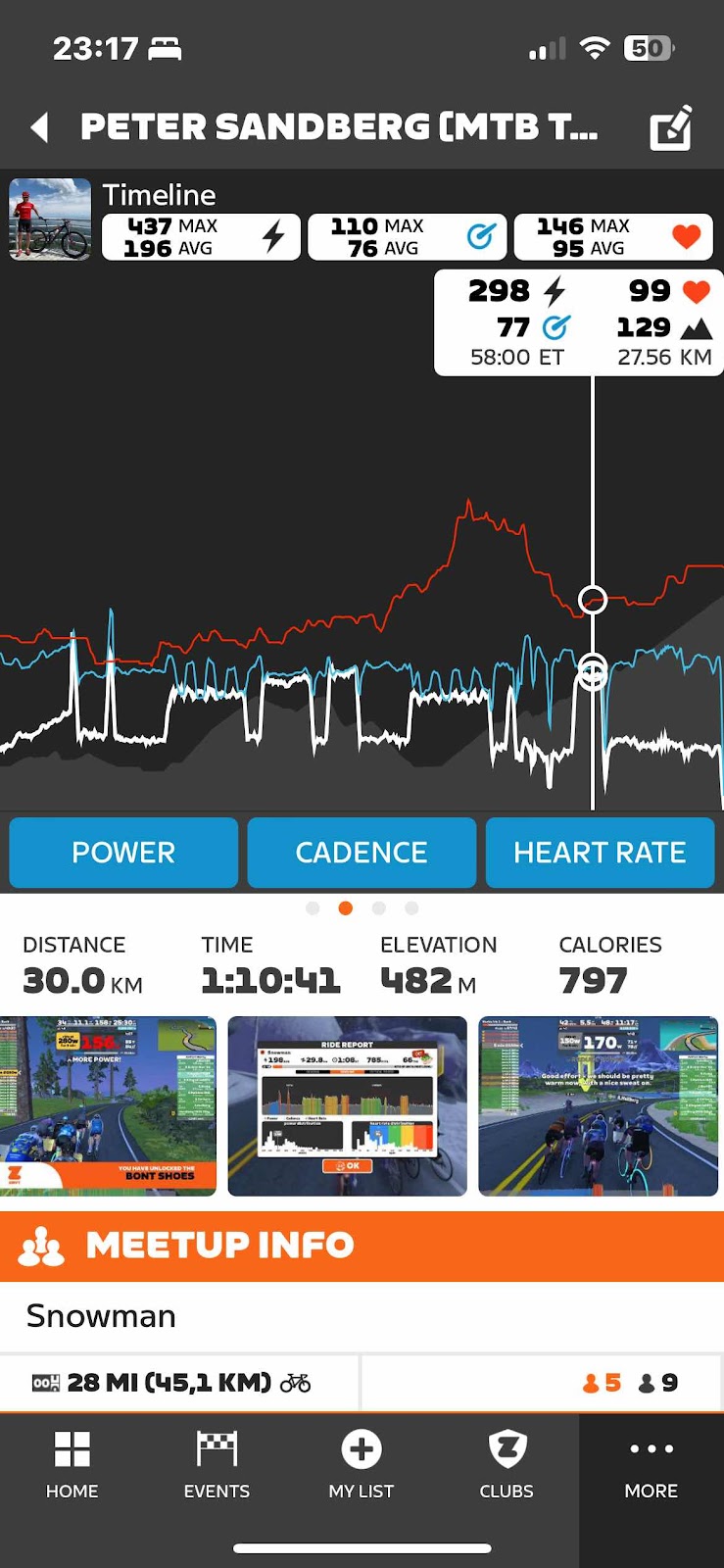The width and height of the screenshot is (724, 1568).
Task: Tap the timeline marker on the graph
Action: [x=593, y=600]
